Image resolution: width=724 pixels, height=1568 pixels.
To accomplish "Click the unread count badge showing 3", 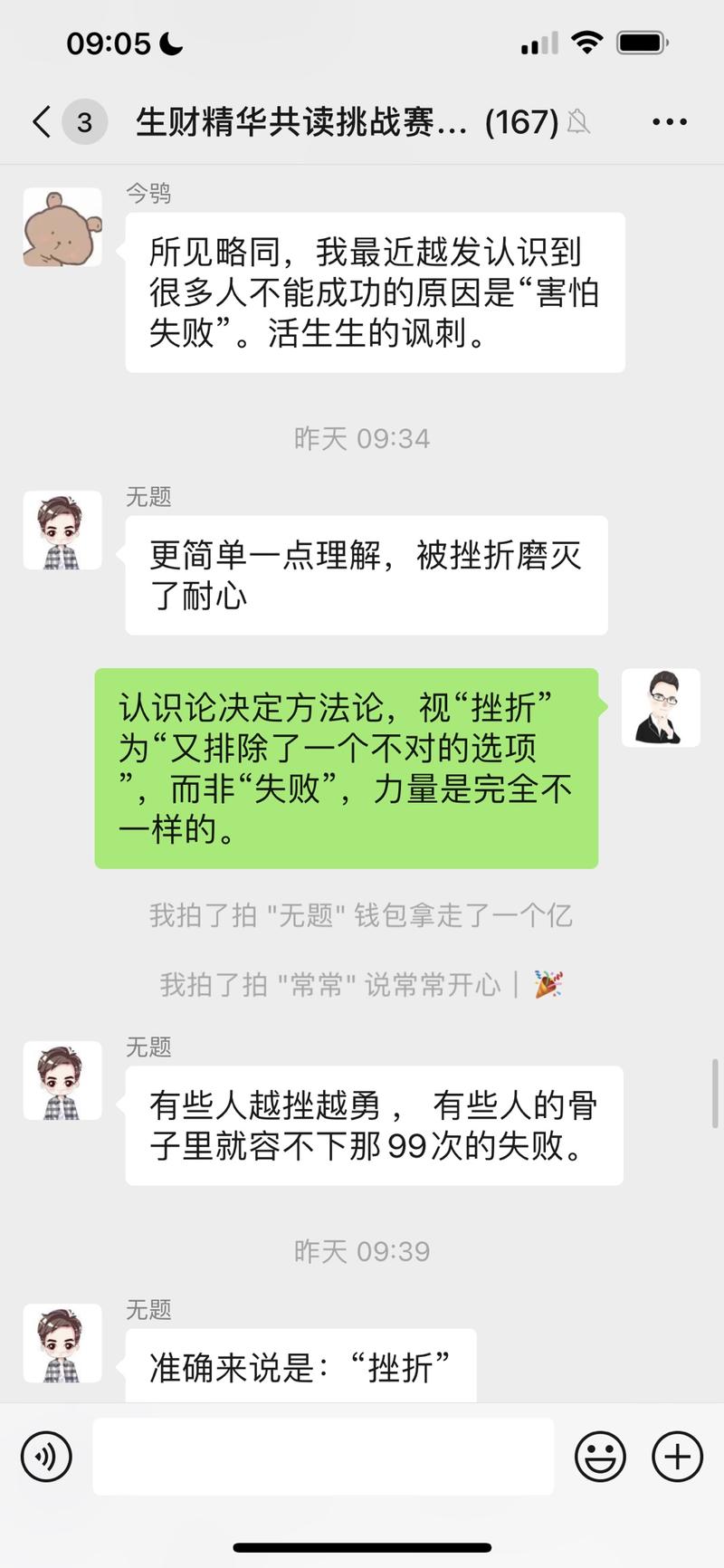I will pyautogui.click(x=83, y=120).
